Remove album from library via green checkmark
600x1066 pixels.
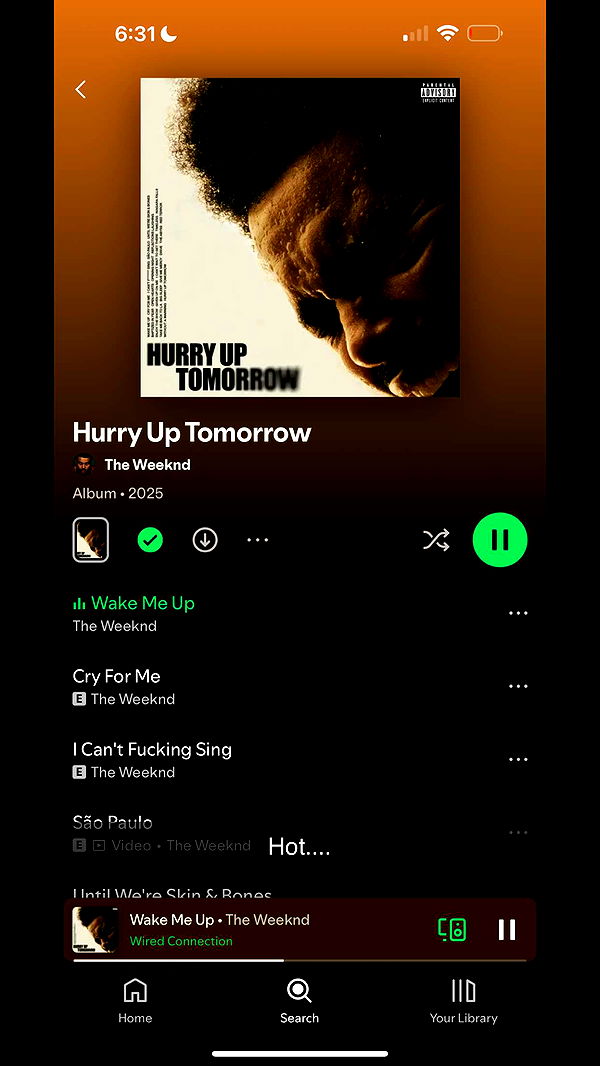click(x=150, y=540)
